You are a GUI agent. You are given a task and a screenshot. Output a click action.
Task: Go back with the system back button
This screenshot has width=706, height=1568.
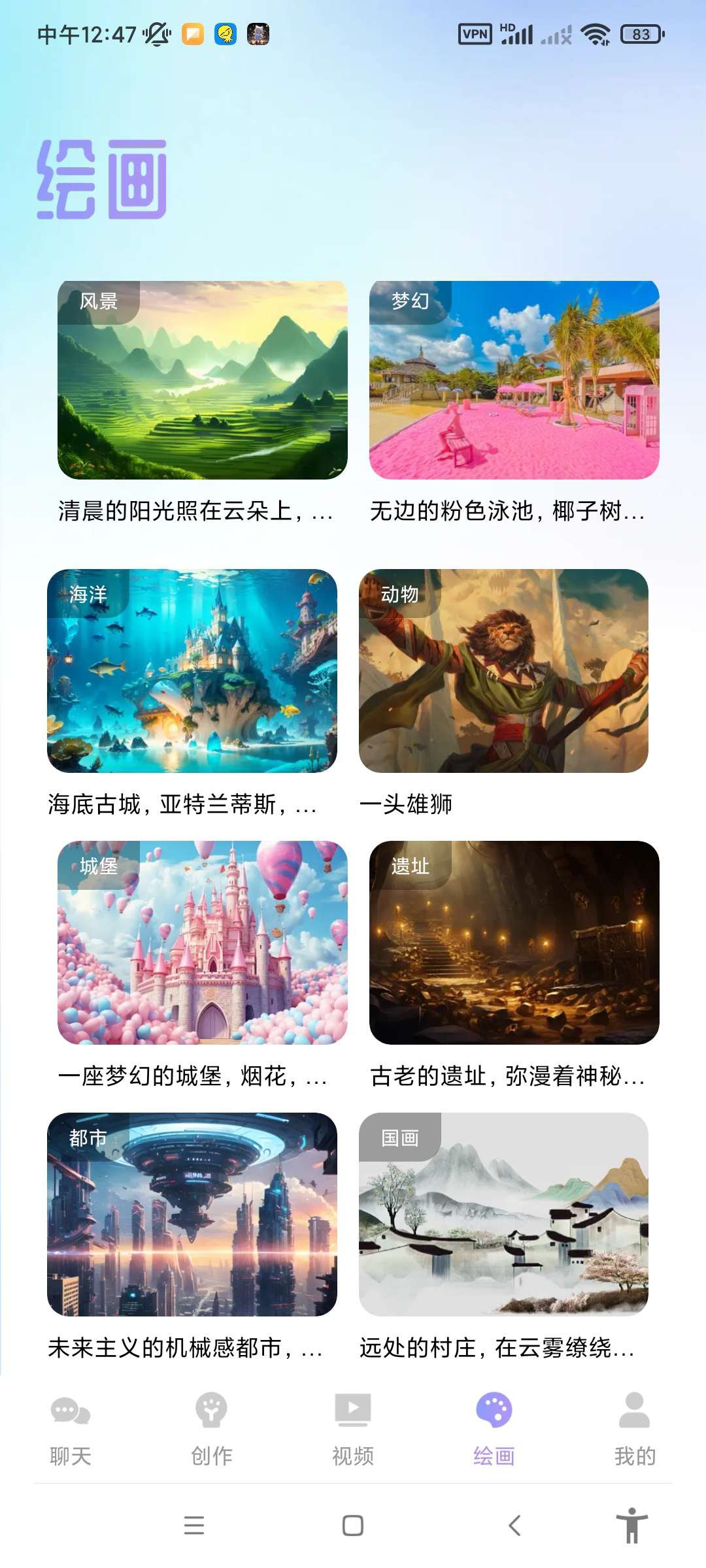[514, 1526]
